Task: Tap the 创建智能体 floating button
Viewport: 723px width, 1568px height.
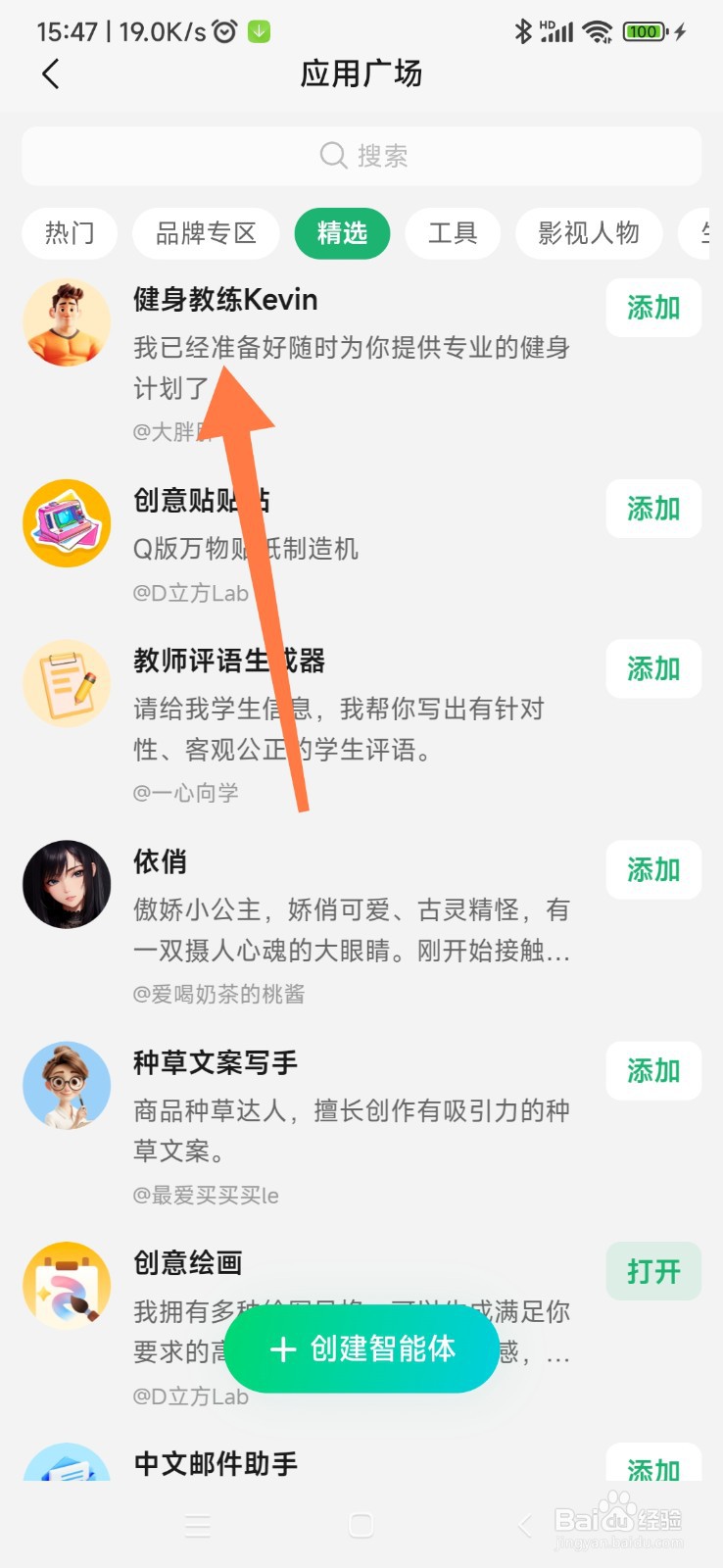Action: [361, 1349]
